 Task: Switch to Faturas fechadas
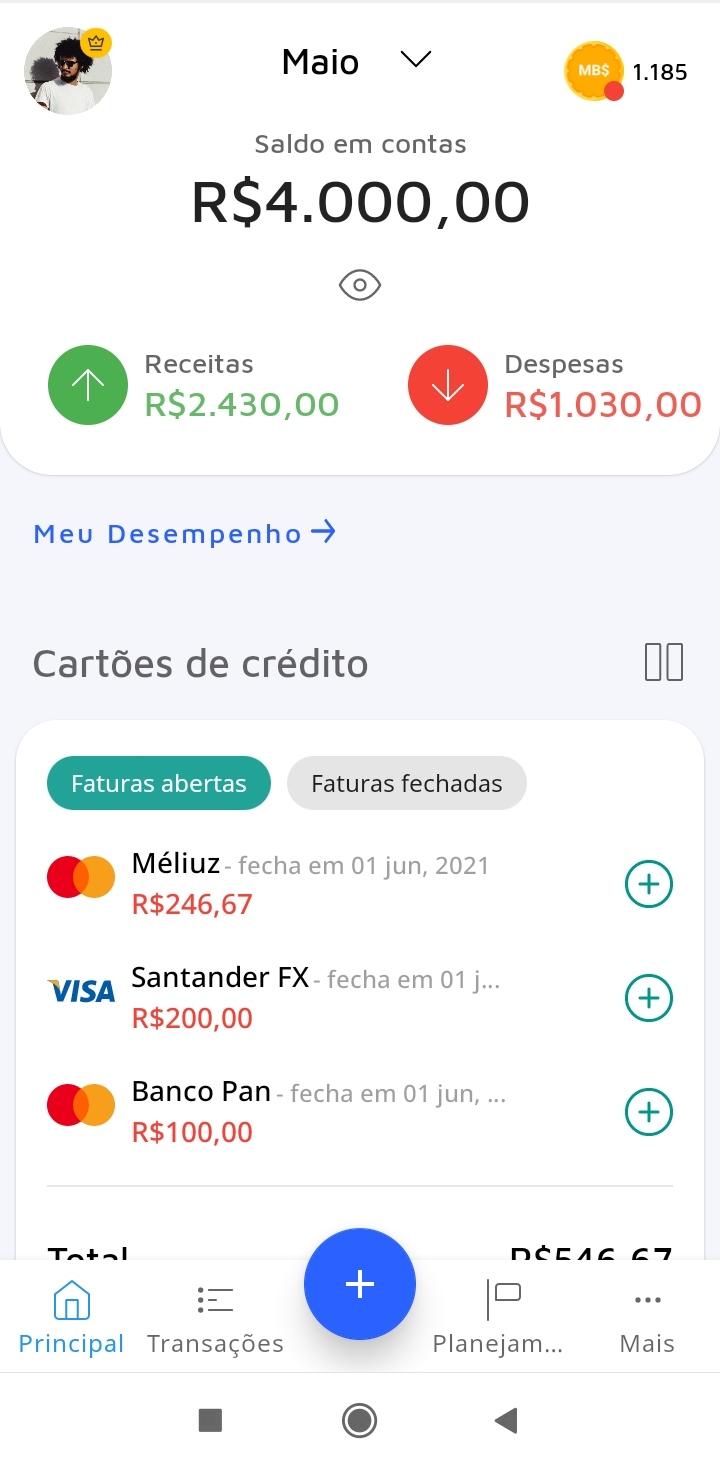coord(406,783)
